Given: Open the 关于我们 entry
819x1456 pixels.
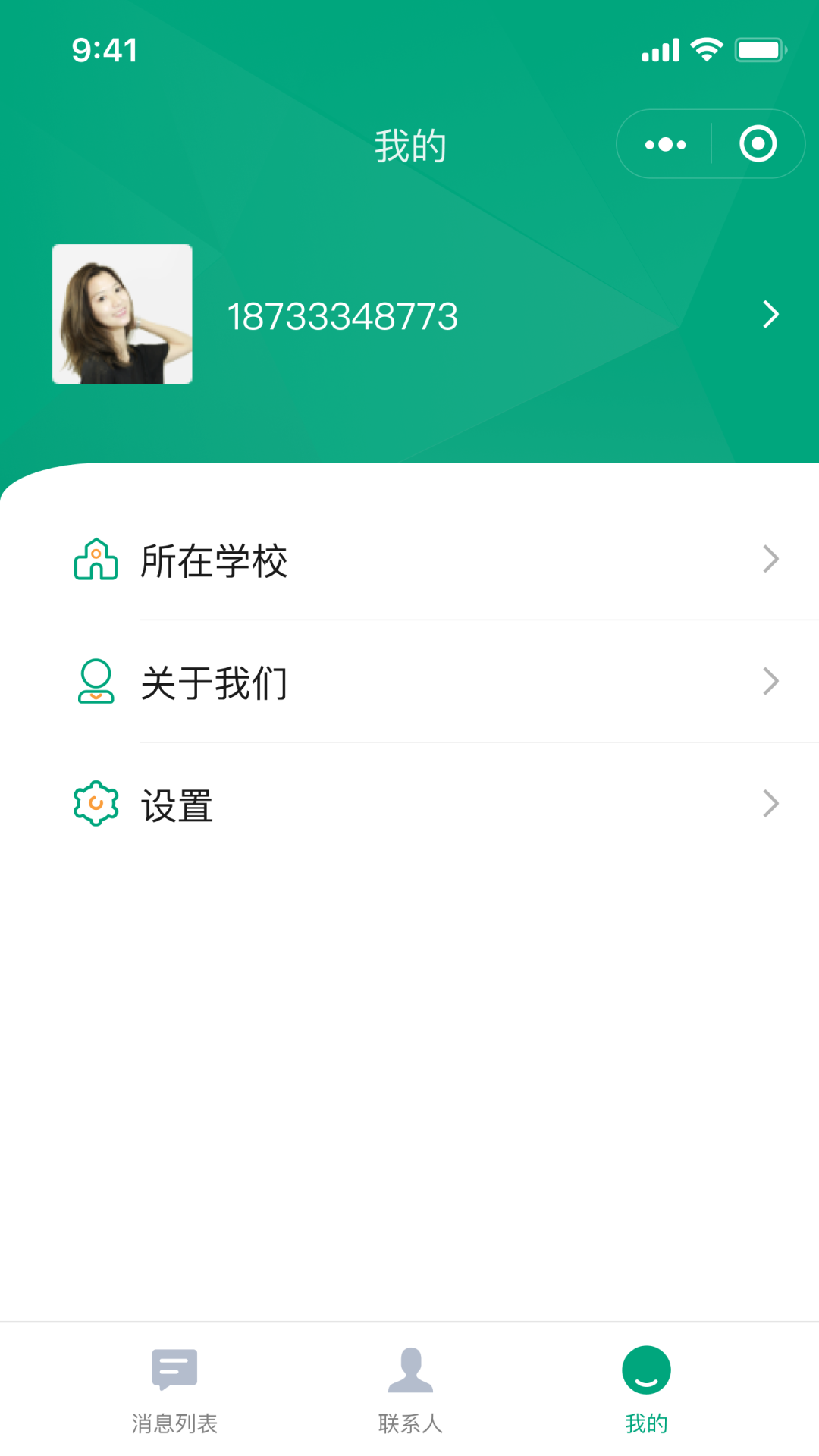Looking at the screenshot, I should pos(215,682).
